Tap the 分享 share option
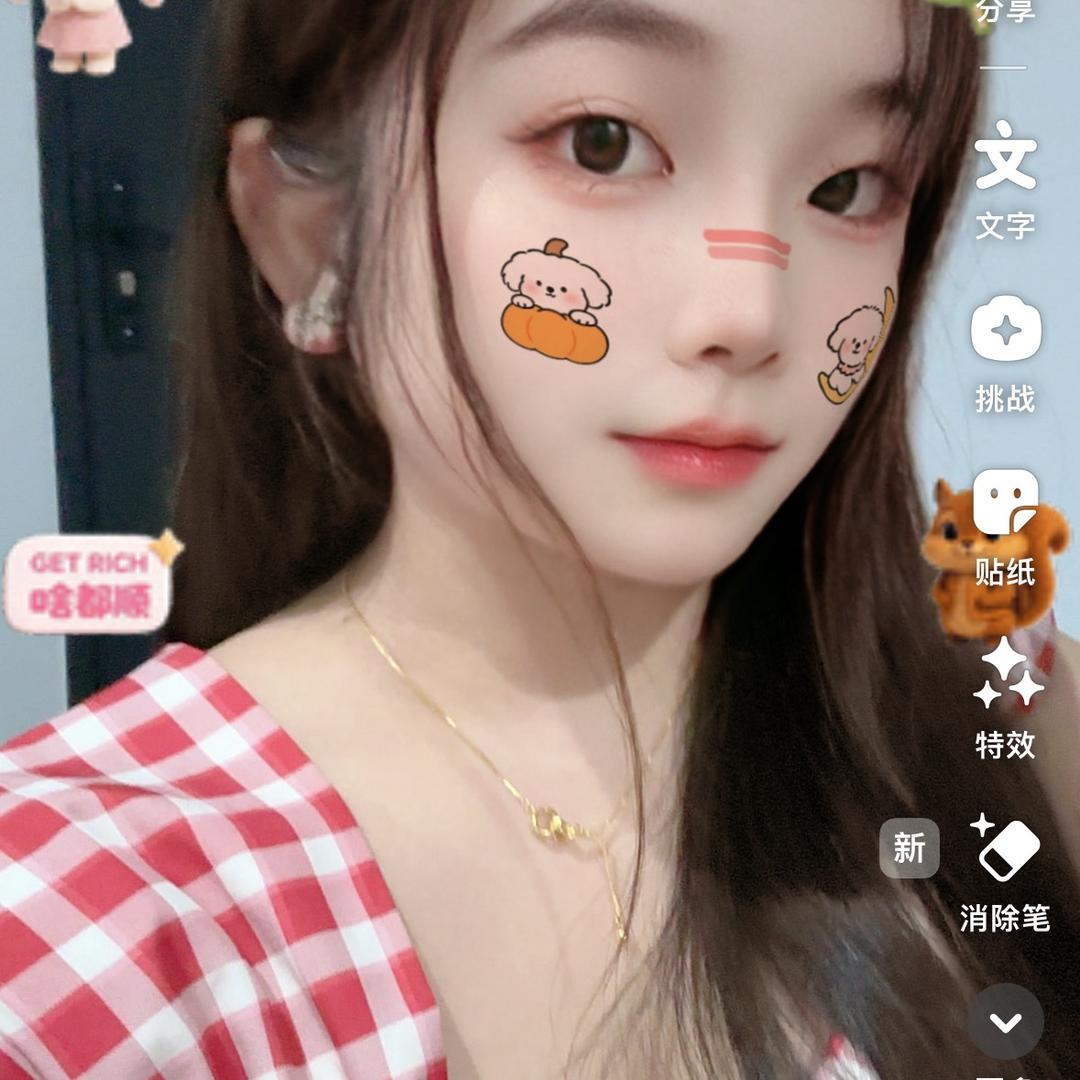 [1005, 12]
